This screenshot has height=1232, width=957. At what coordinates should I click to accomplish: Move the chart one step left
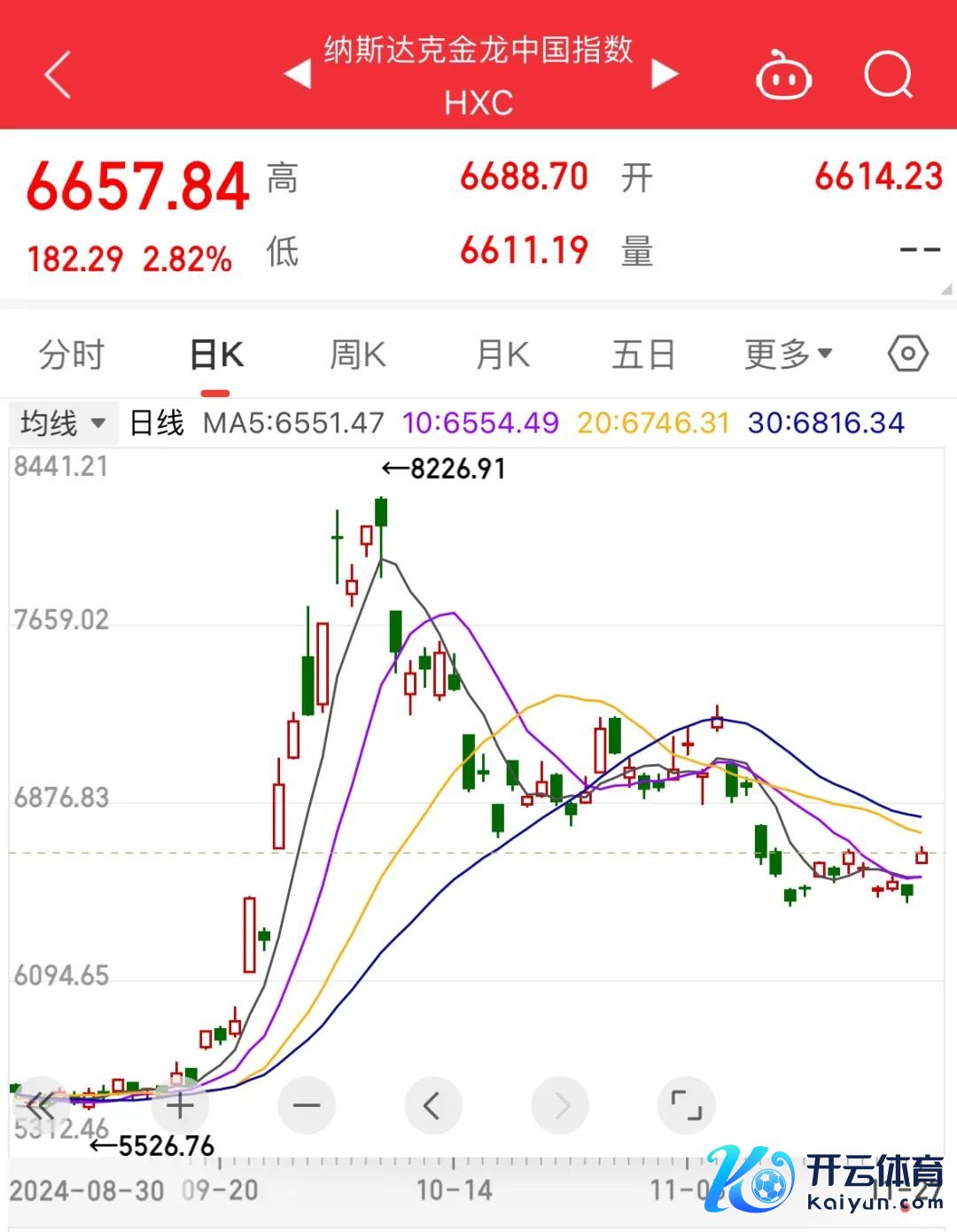point(432,1105)
